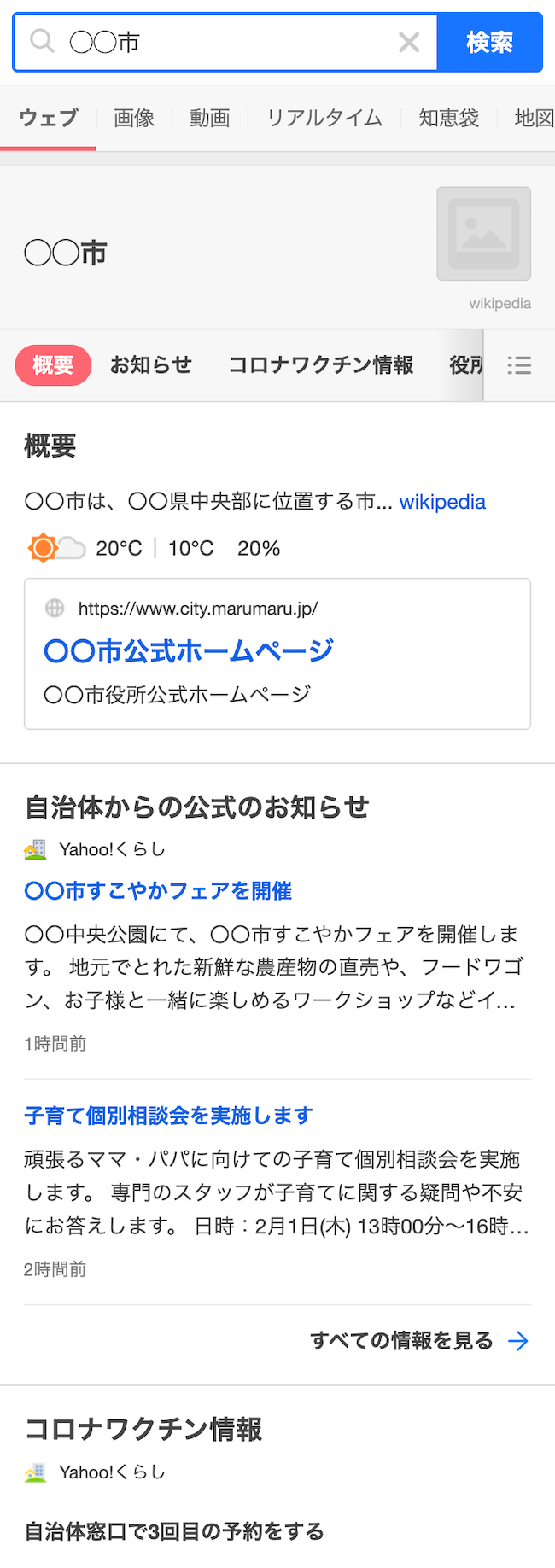Switch to the 動画 tab
This screenshot has height=1568, width=555.
210,118
